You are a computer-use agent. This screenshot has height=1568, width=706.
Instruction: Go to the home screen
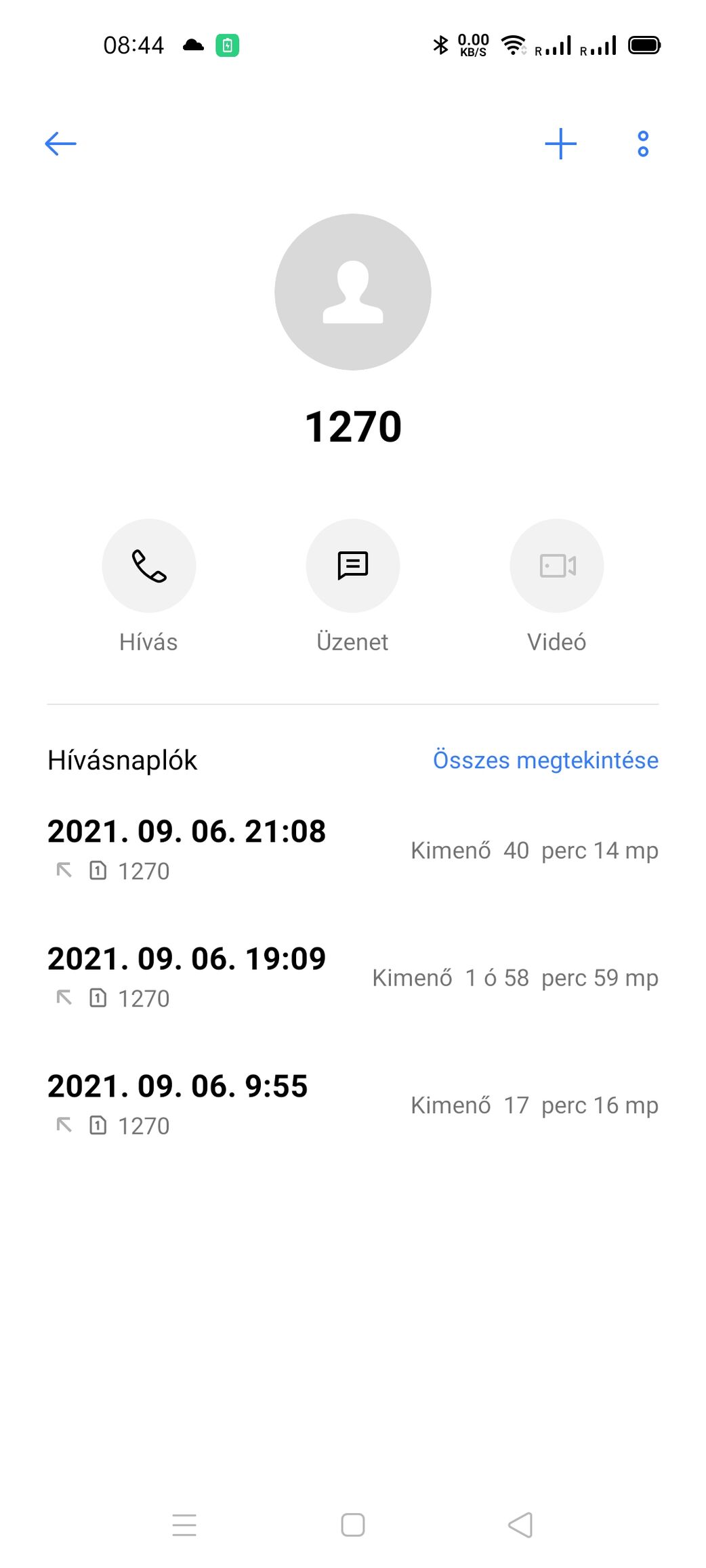click(352, 1525)
